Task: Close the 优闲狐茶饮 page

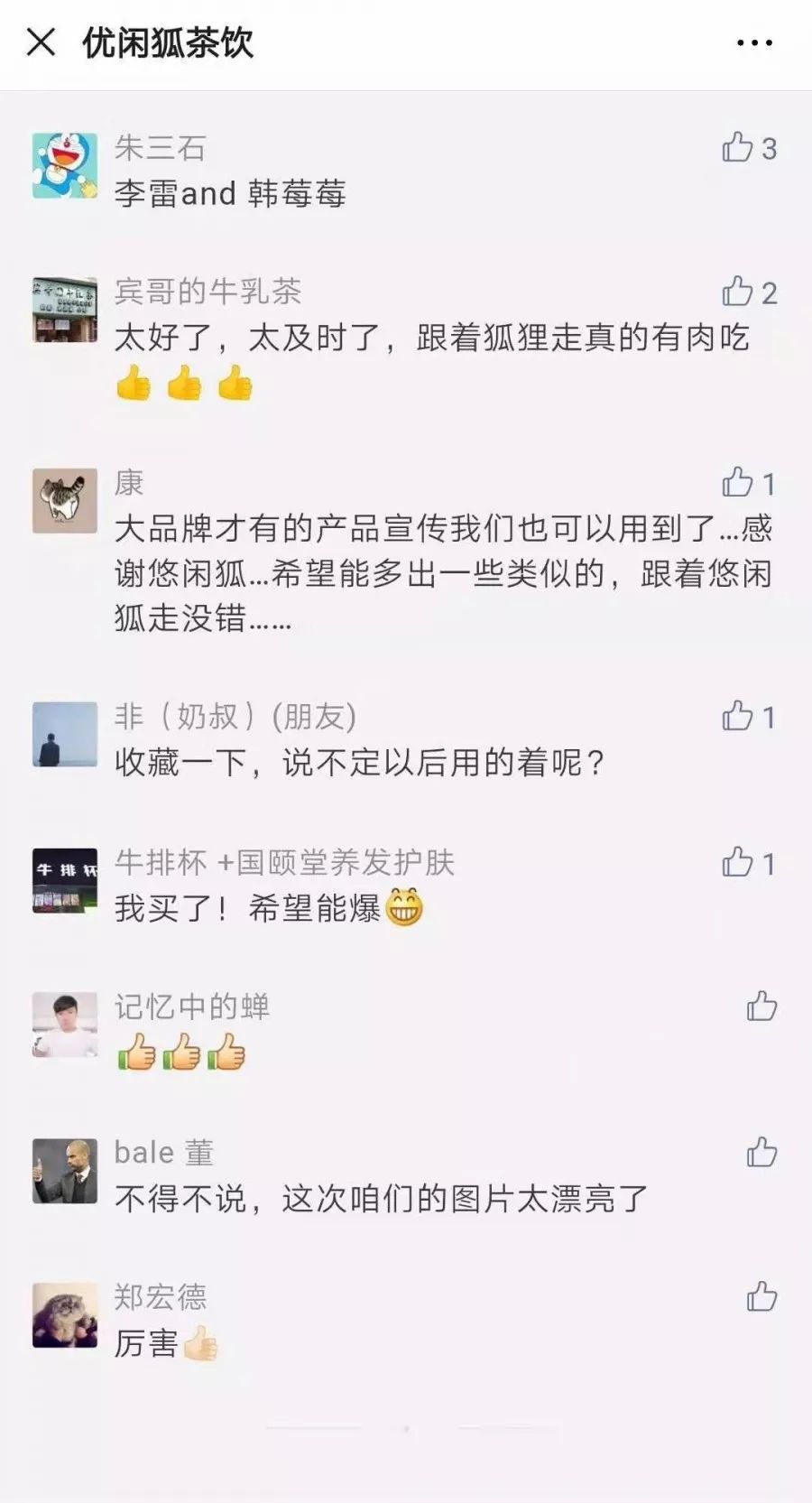Action: point(41,42)
